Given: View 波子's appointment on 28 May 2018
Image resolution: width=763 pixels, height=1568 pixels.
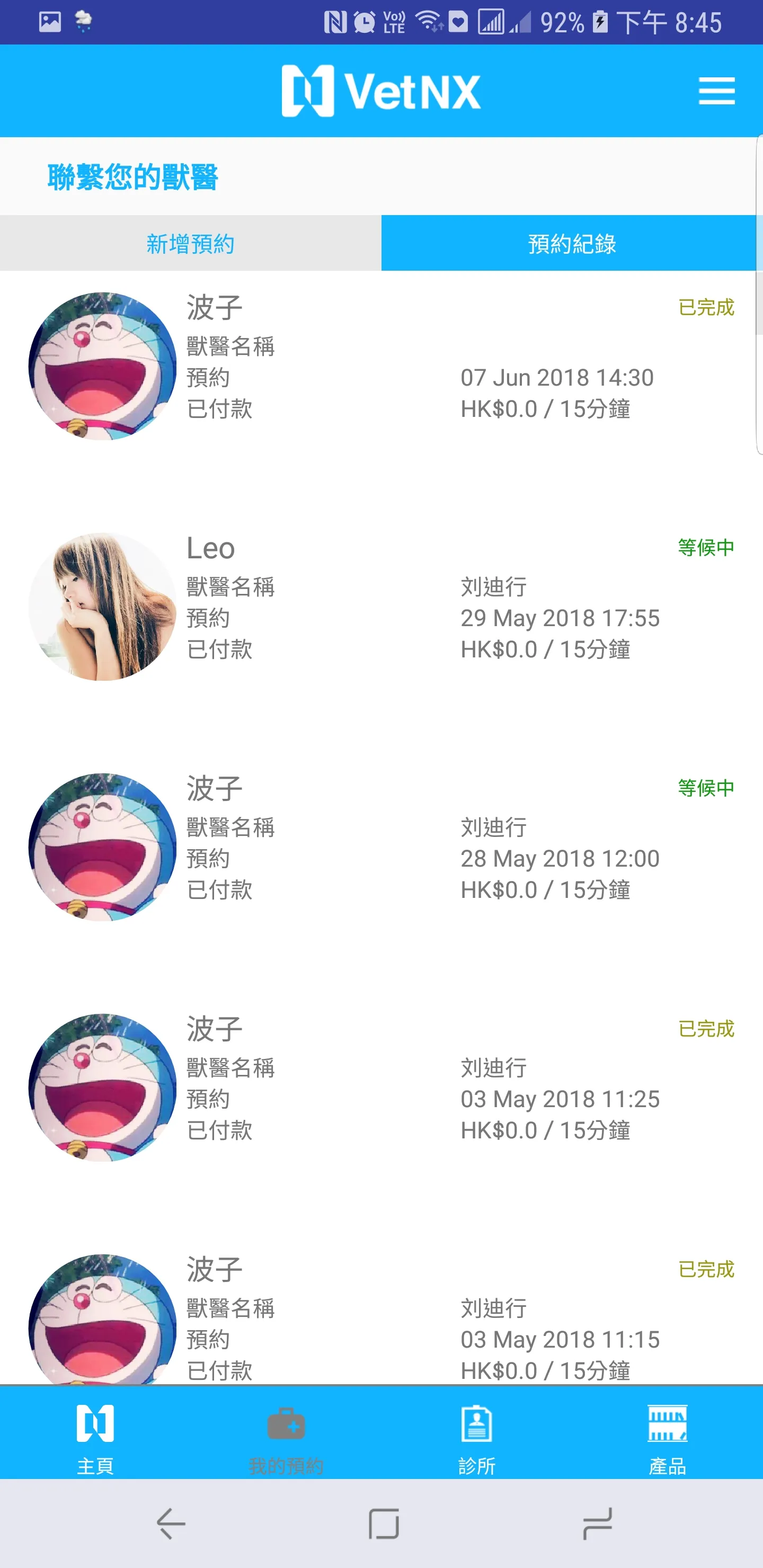Looking at the screenshot, I should point(381,847).
